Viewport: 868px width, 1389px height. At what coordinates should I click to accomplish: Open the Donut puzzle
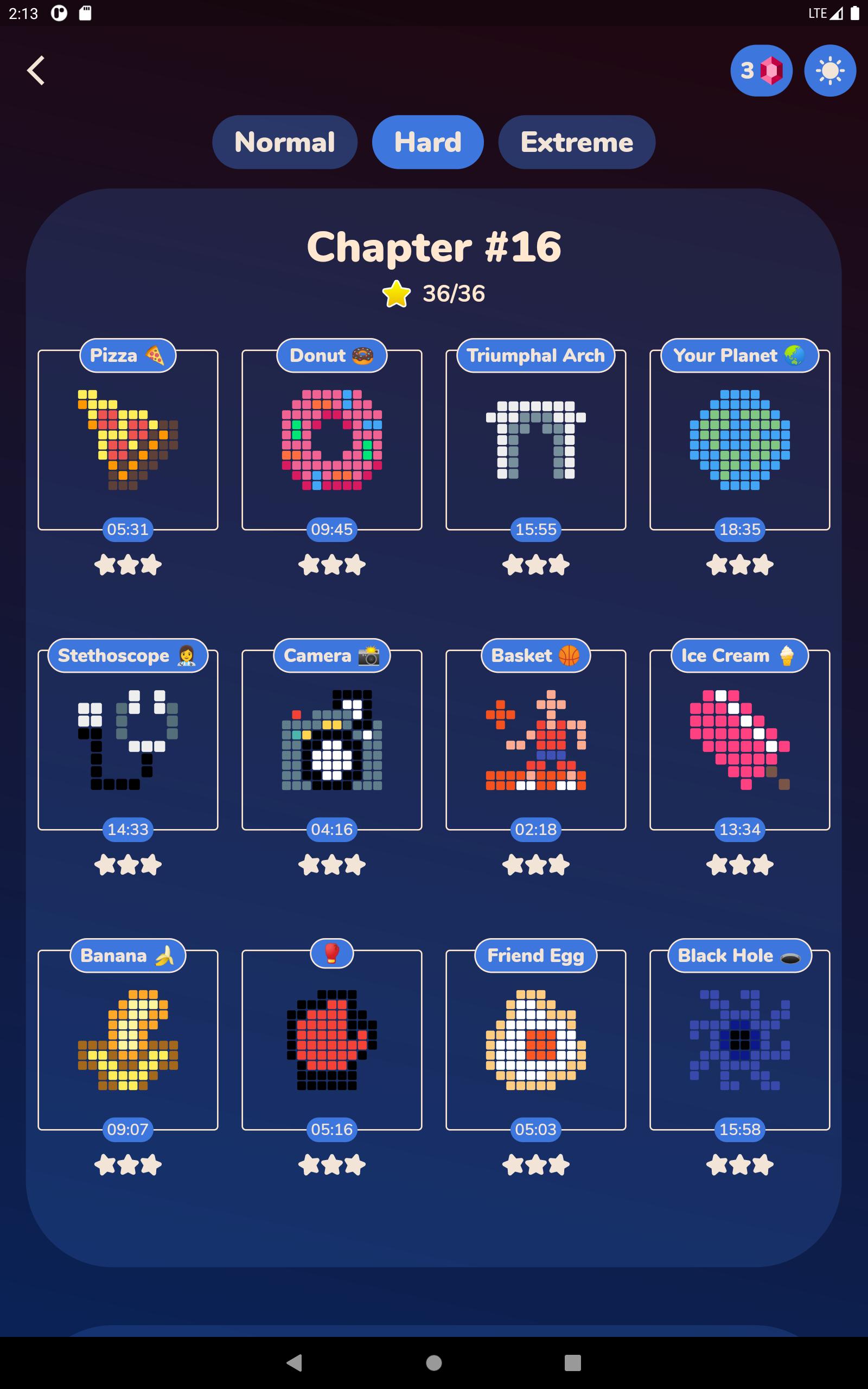[x=332, y=439]
